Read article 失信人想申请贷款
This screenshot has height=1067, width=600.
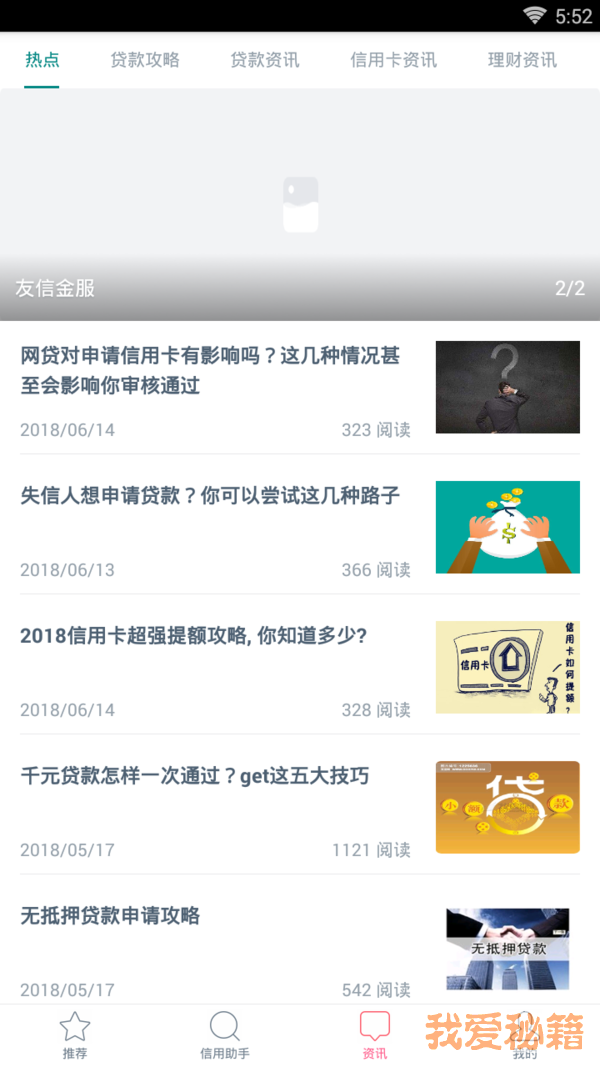[210, 496]
